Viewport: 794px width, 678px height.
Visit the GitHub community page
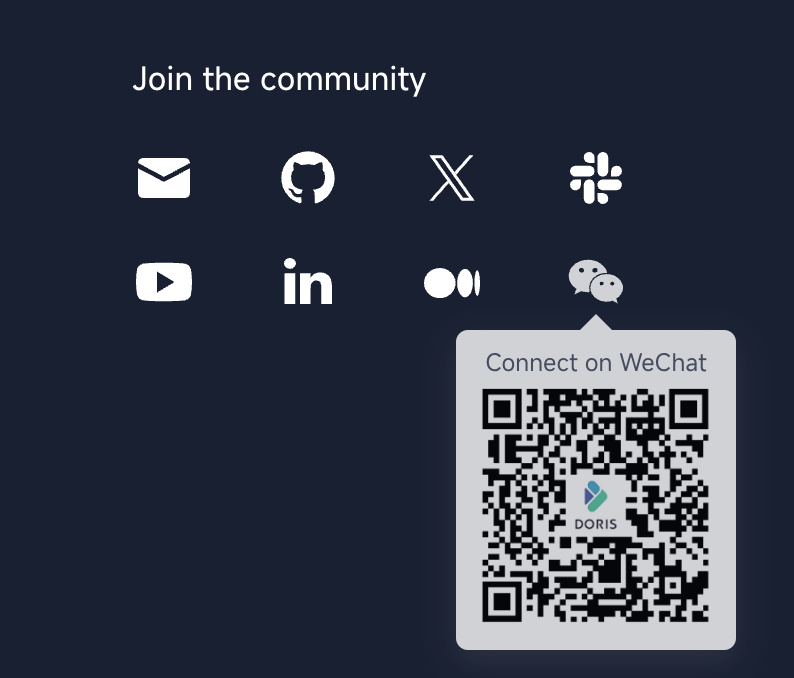tap(308, 178)
